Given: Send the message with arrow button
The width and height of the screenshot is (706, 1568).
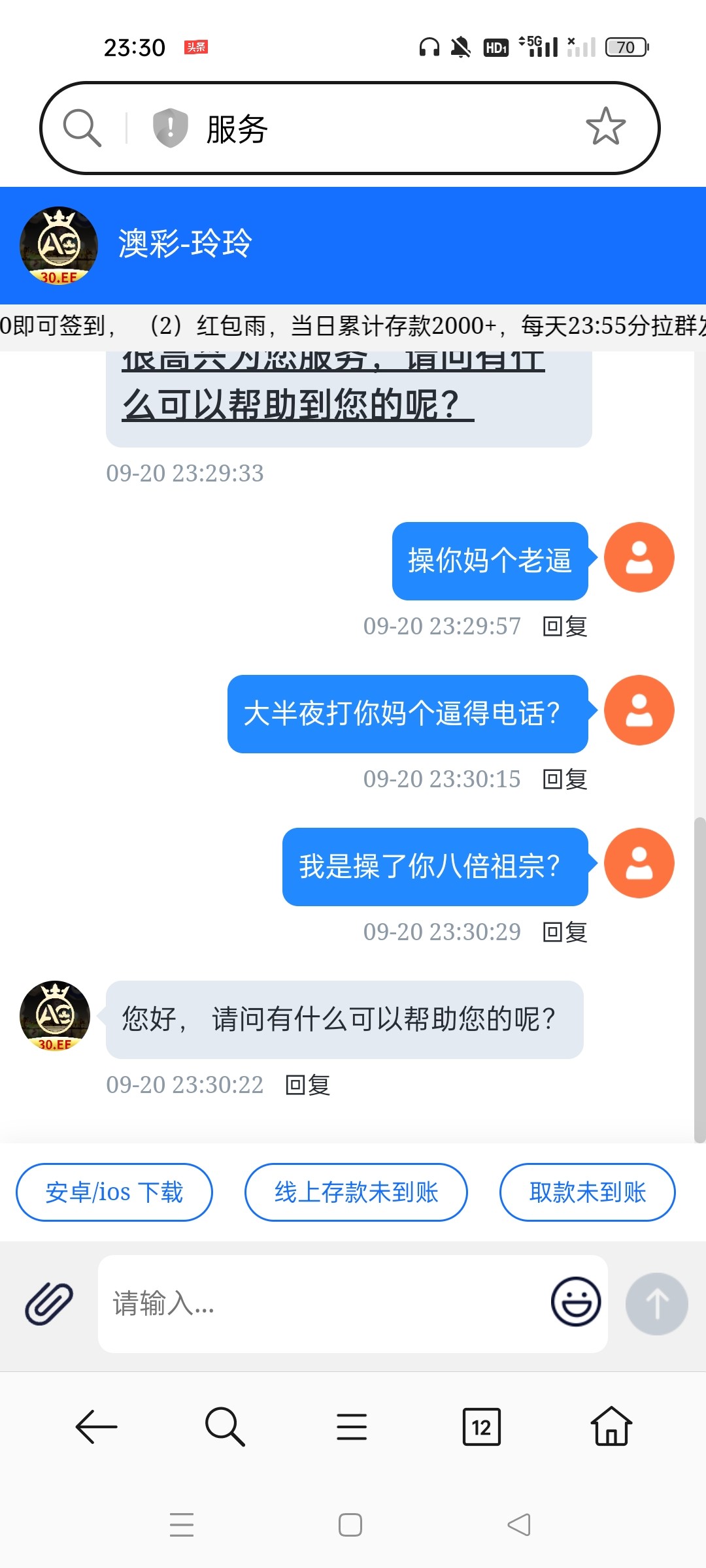Looking at the screenshot, I should [656, 1303].
